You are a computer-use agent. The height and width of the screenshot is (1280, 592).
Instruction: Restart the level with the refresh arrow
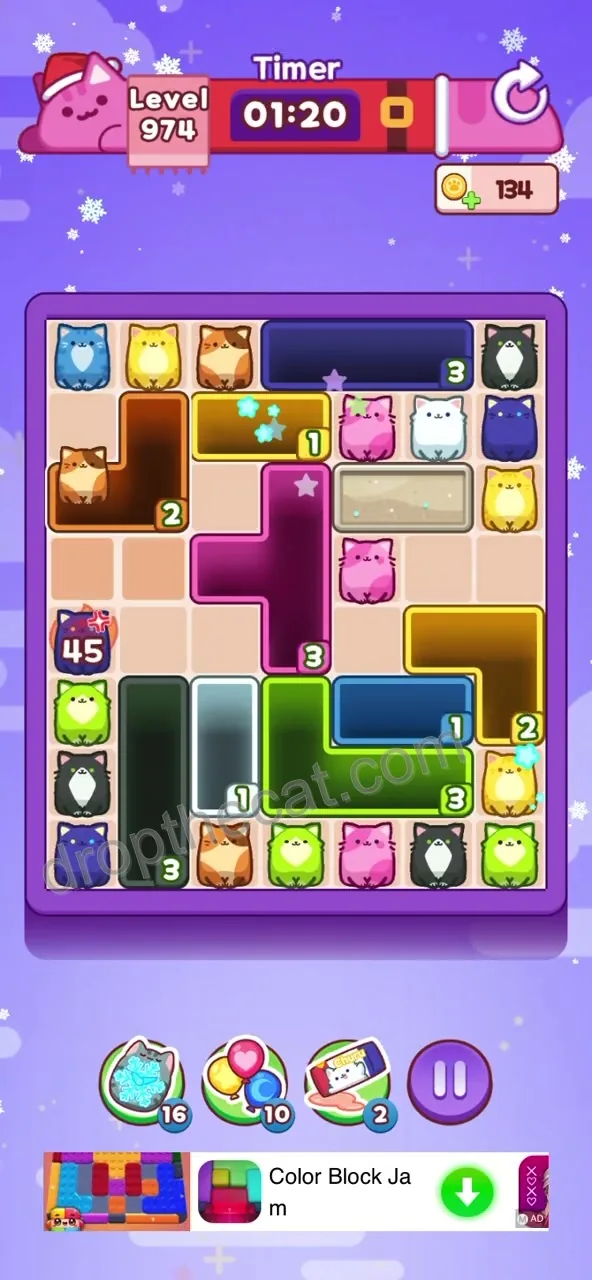tap(521, 95)
